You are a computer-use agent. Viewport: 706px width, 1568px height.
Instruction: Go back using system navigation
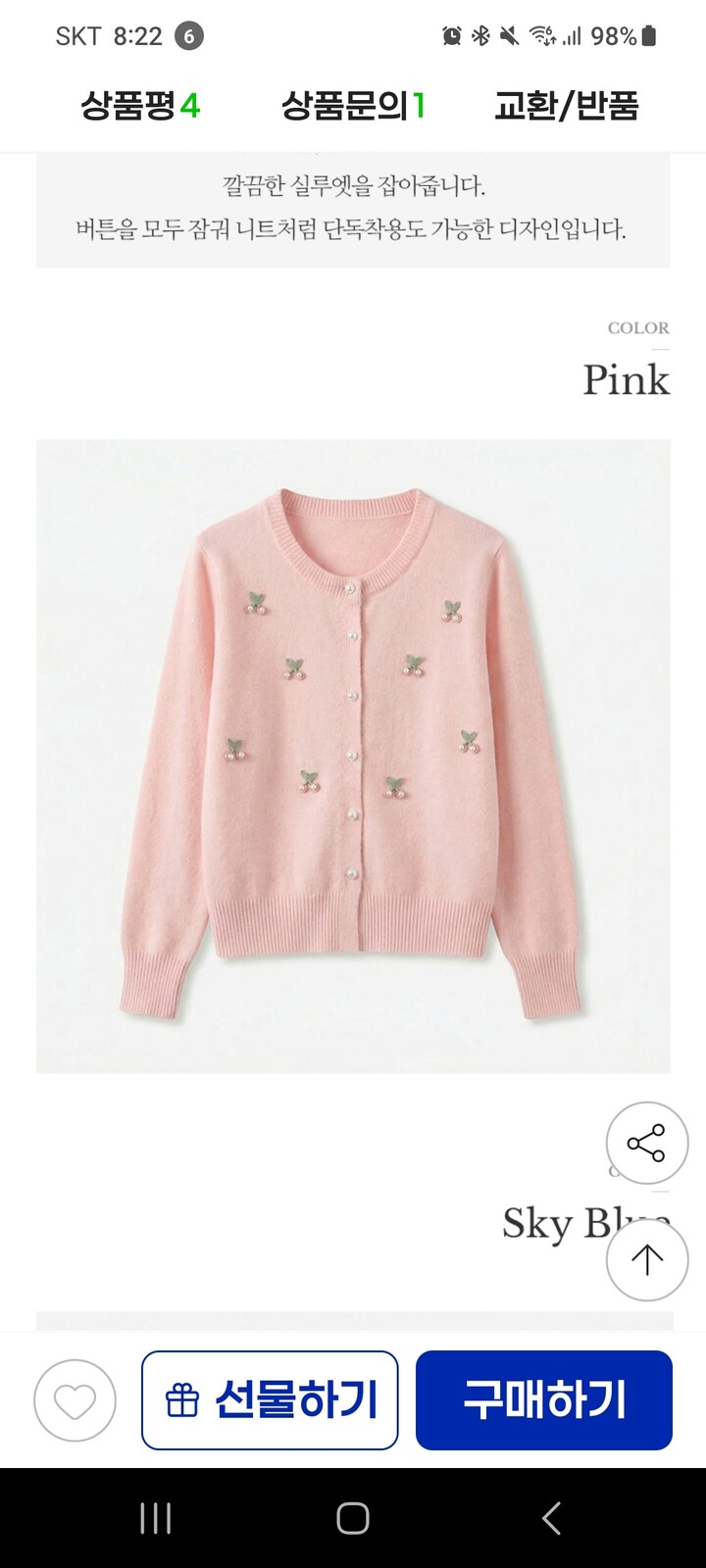[551, 1518]
